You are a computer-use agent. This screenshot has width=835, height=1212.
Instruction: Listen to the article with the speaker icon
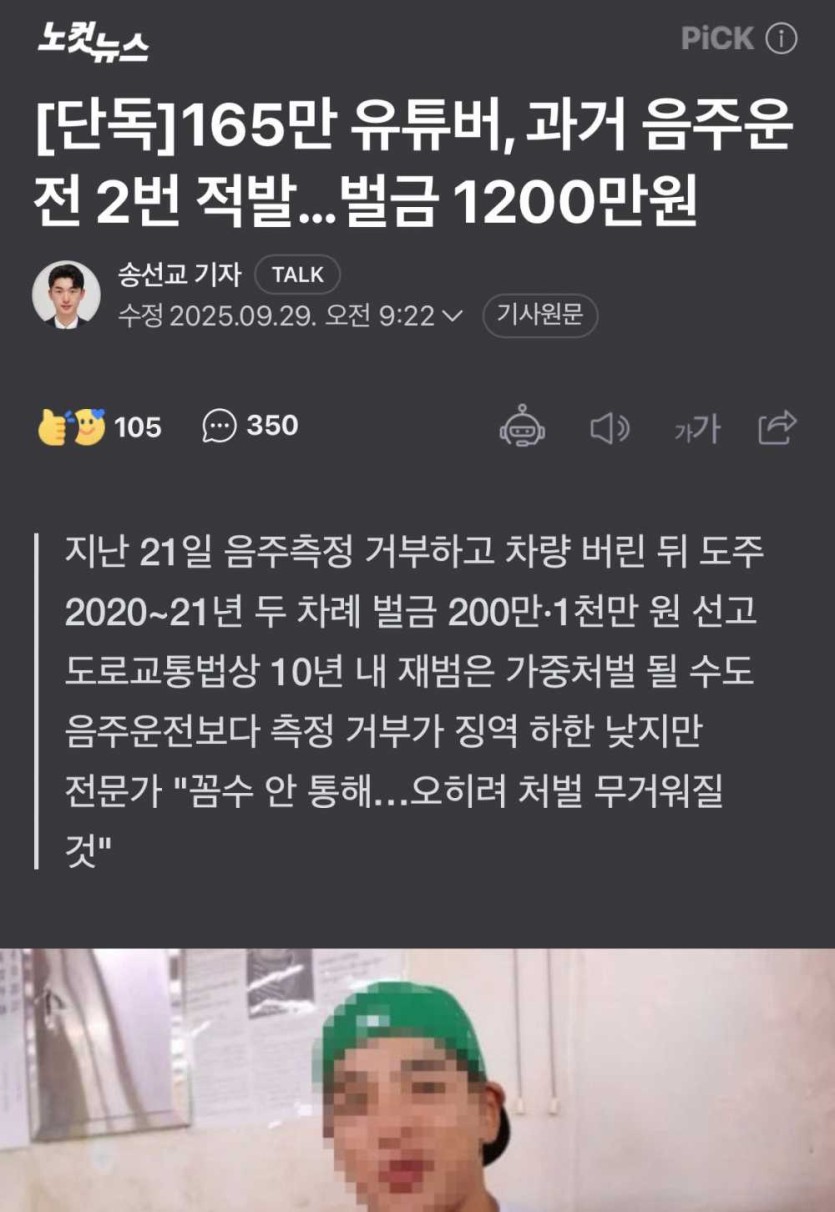pos(609,428)
